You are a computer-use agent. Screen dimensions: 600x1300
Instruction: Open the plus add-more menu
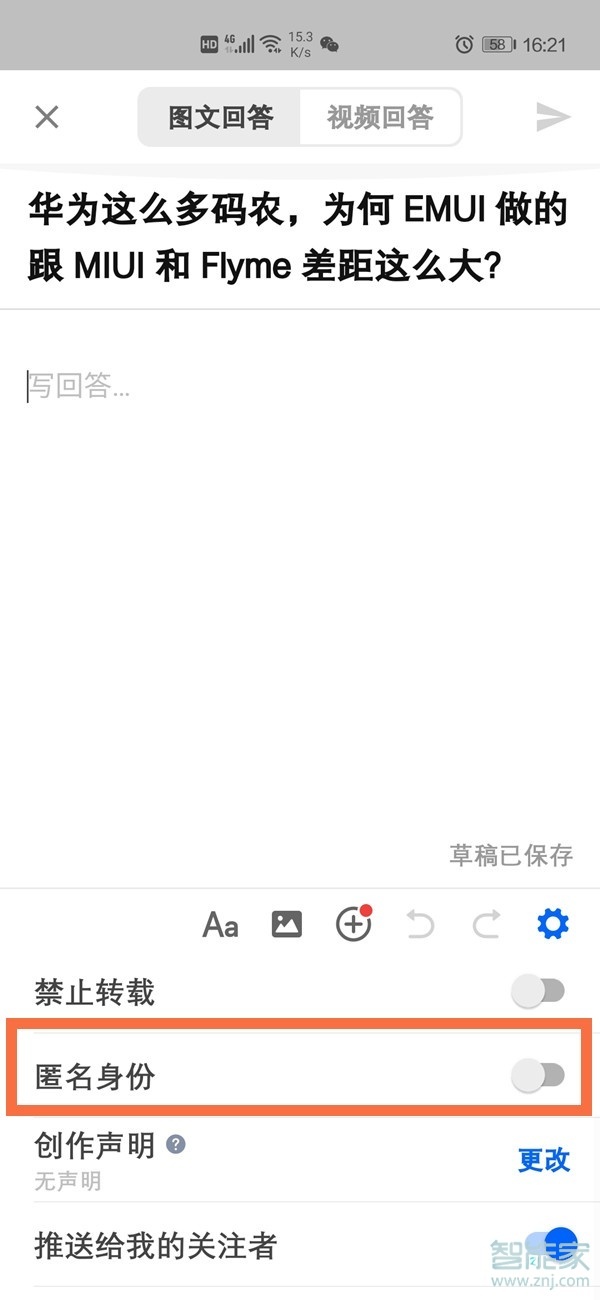[x=352, y=925]
